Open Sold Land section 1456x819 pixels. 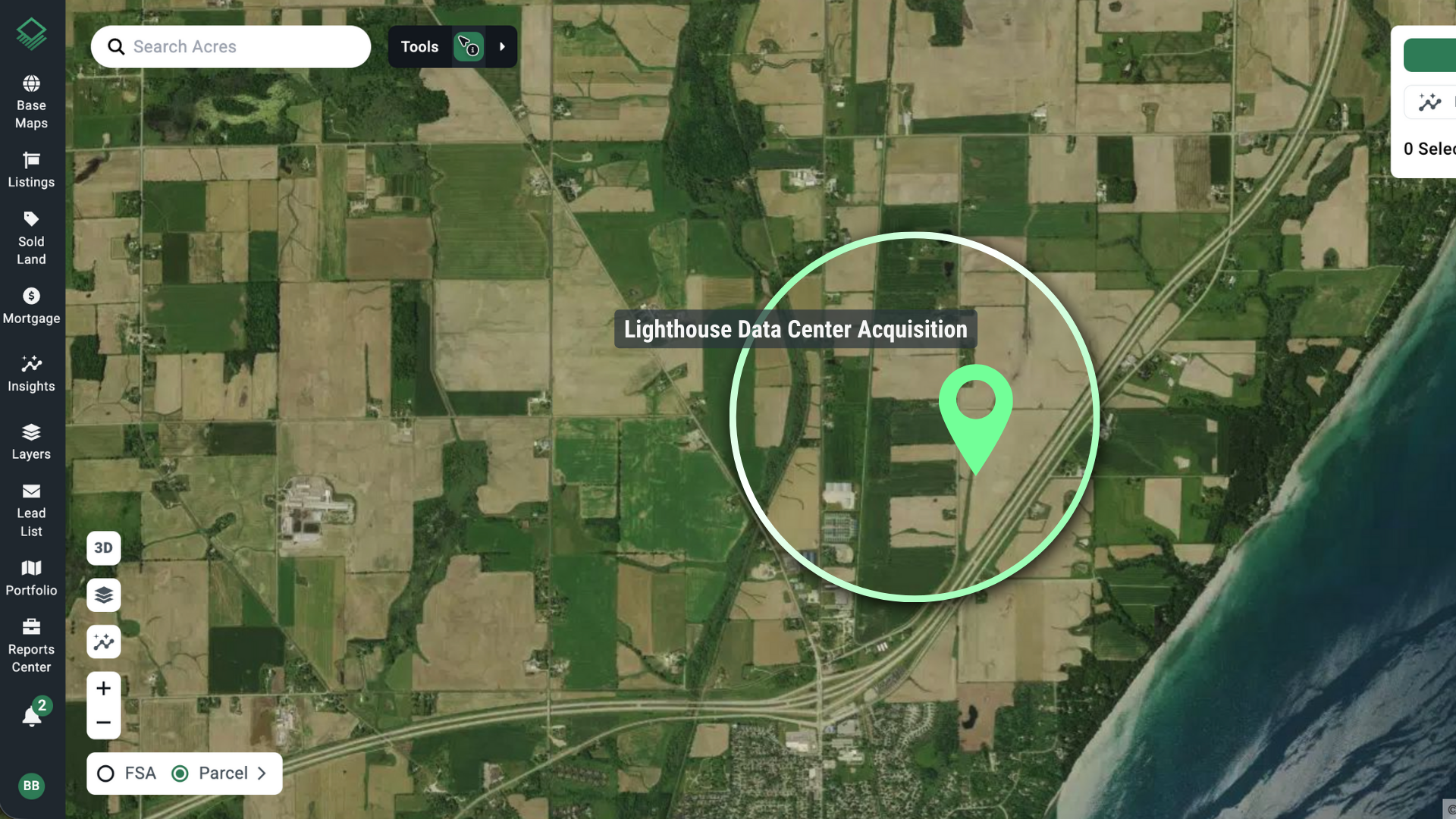click(31, 239)
